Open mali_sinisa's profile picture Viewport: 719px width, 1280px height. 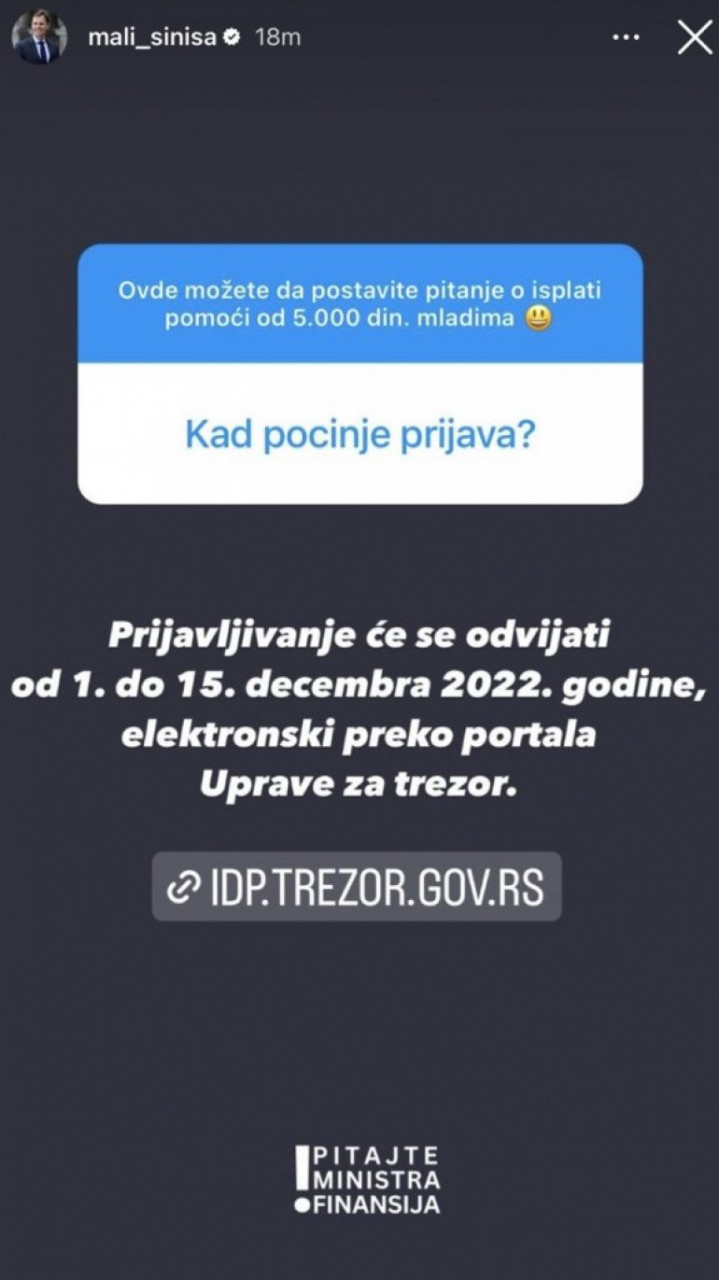[x=39, y=38]
